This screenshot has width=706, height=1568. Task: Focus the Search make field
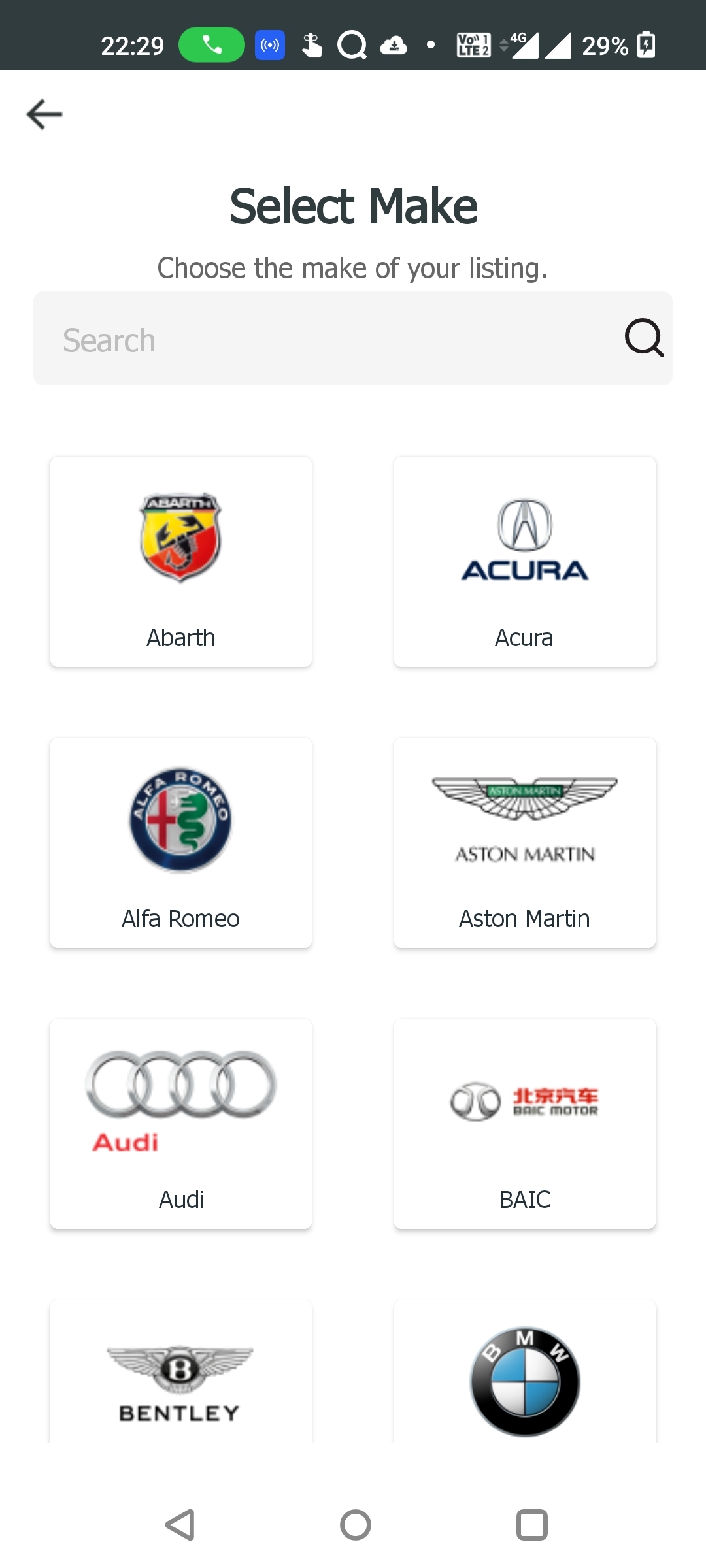(x=353, y=338)
